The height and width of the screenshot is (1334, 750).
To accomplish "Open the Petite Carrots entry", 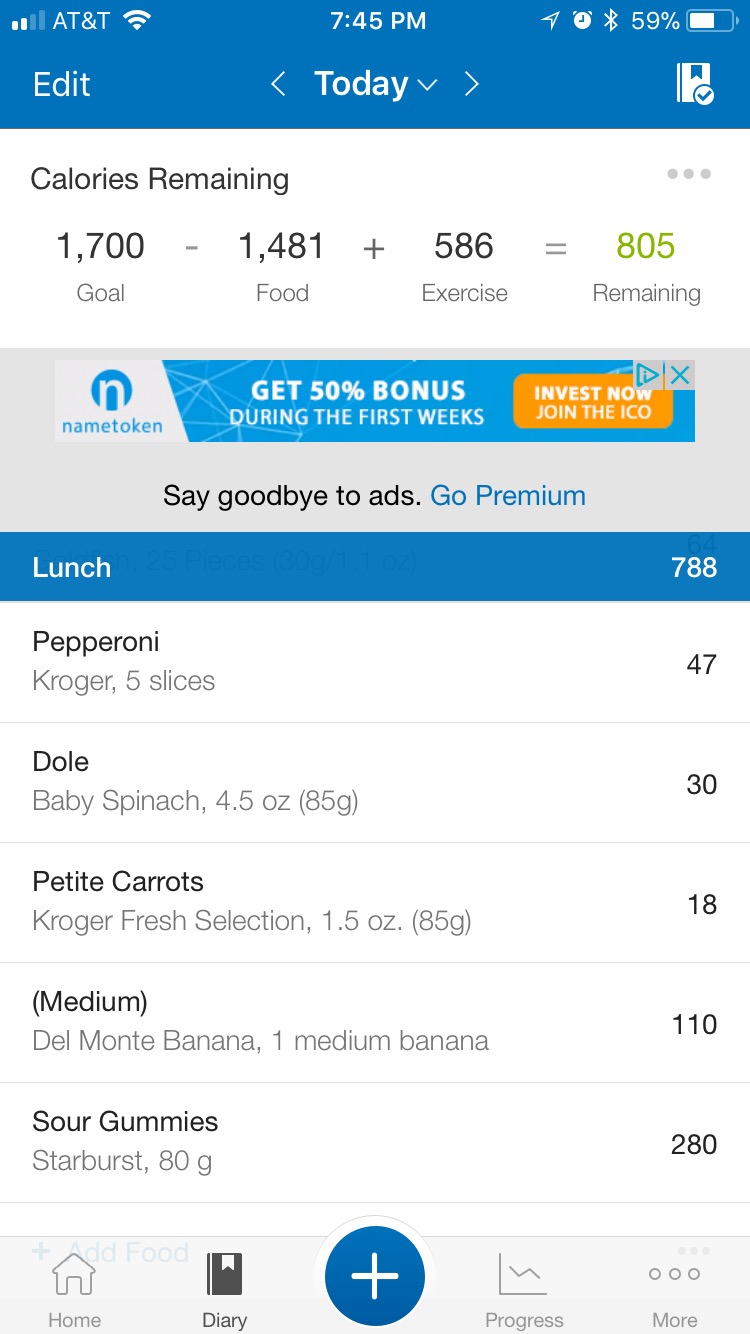I will pos(375,902).
